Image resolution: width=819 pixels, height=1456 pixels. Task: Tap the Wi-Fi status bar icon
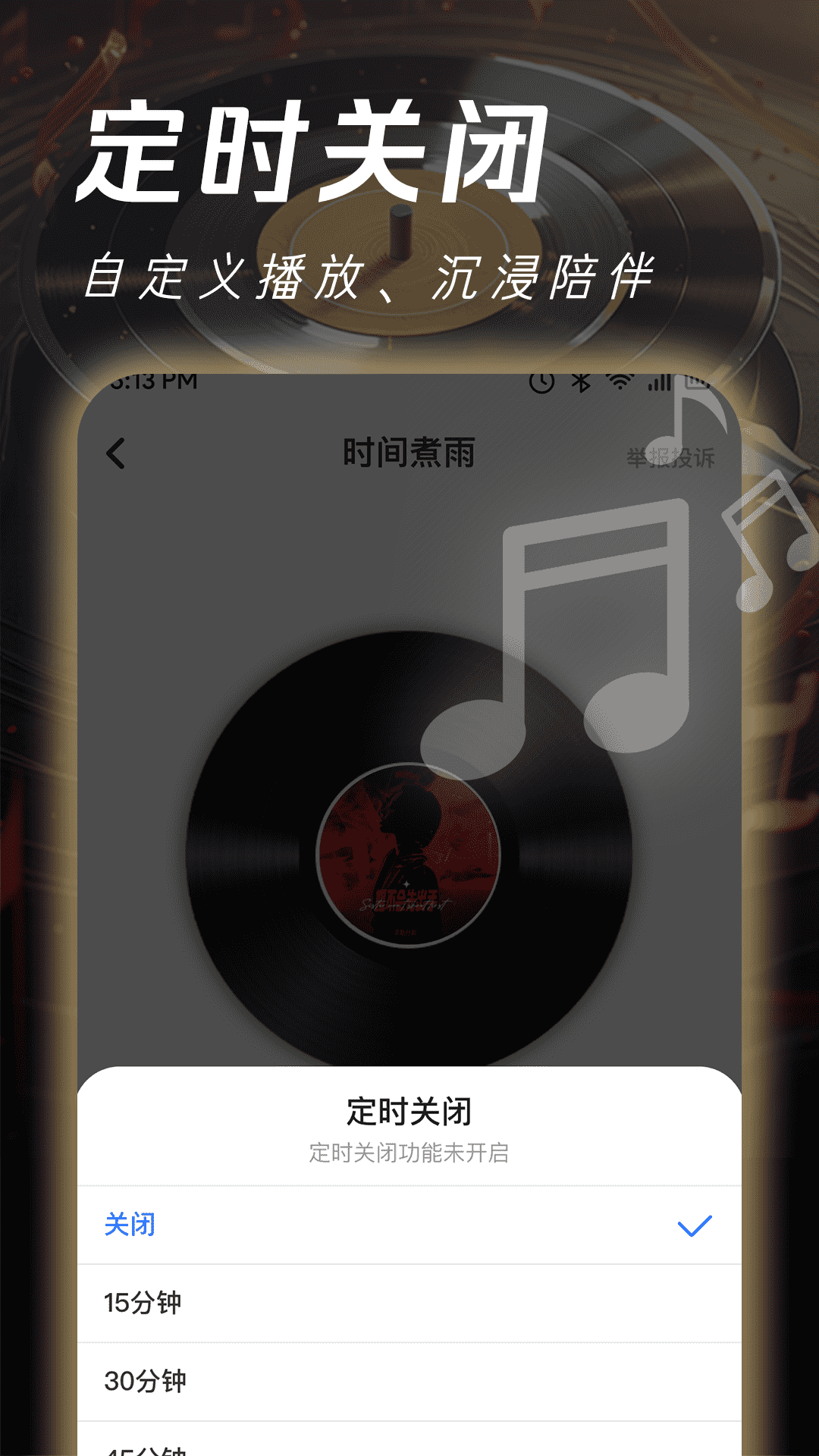(x=618, y=384)
